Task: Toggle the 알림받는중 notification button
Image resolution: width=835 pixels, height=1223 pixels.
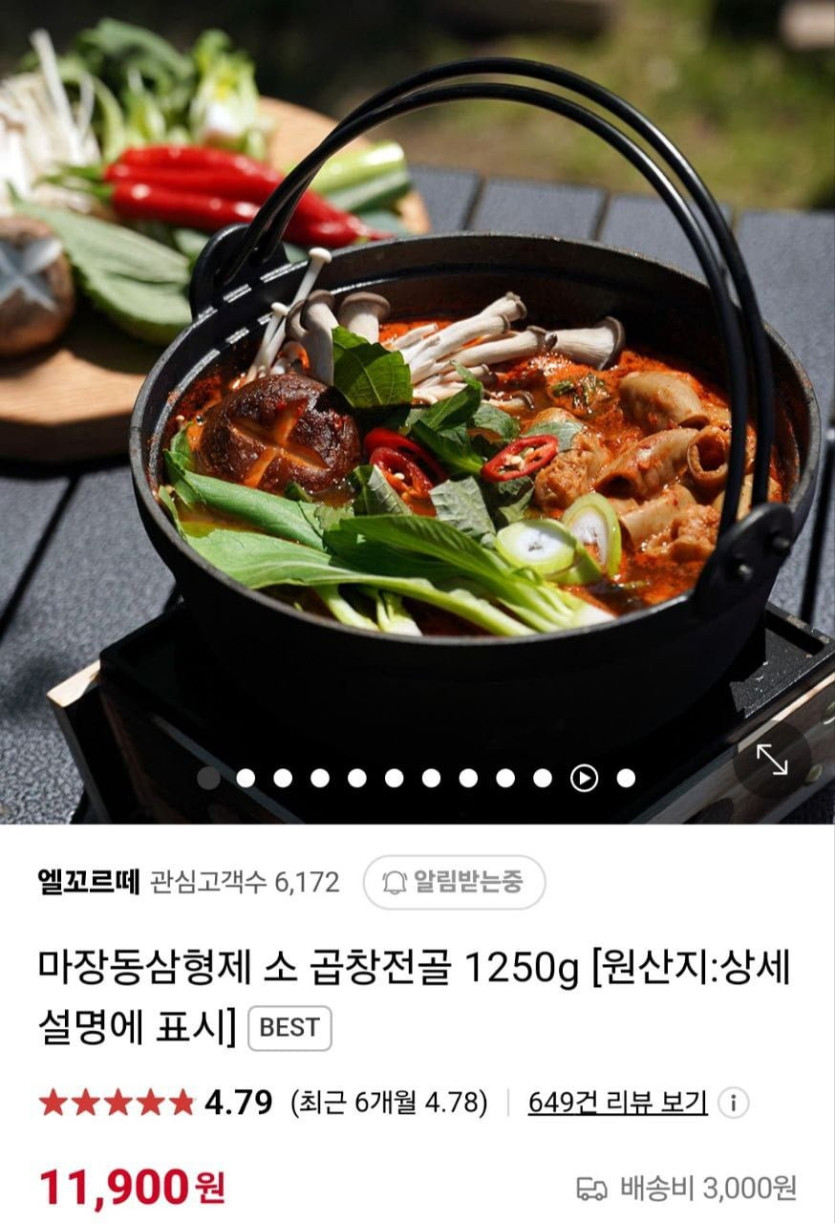Action: (454, 882)
